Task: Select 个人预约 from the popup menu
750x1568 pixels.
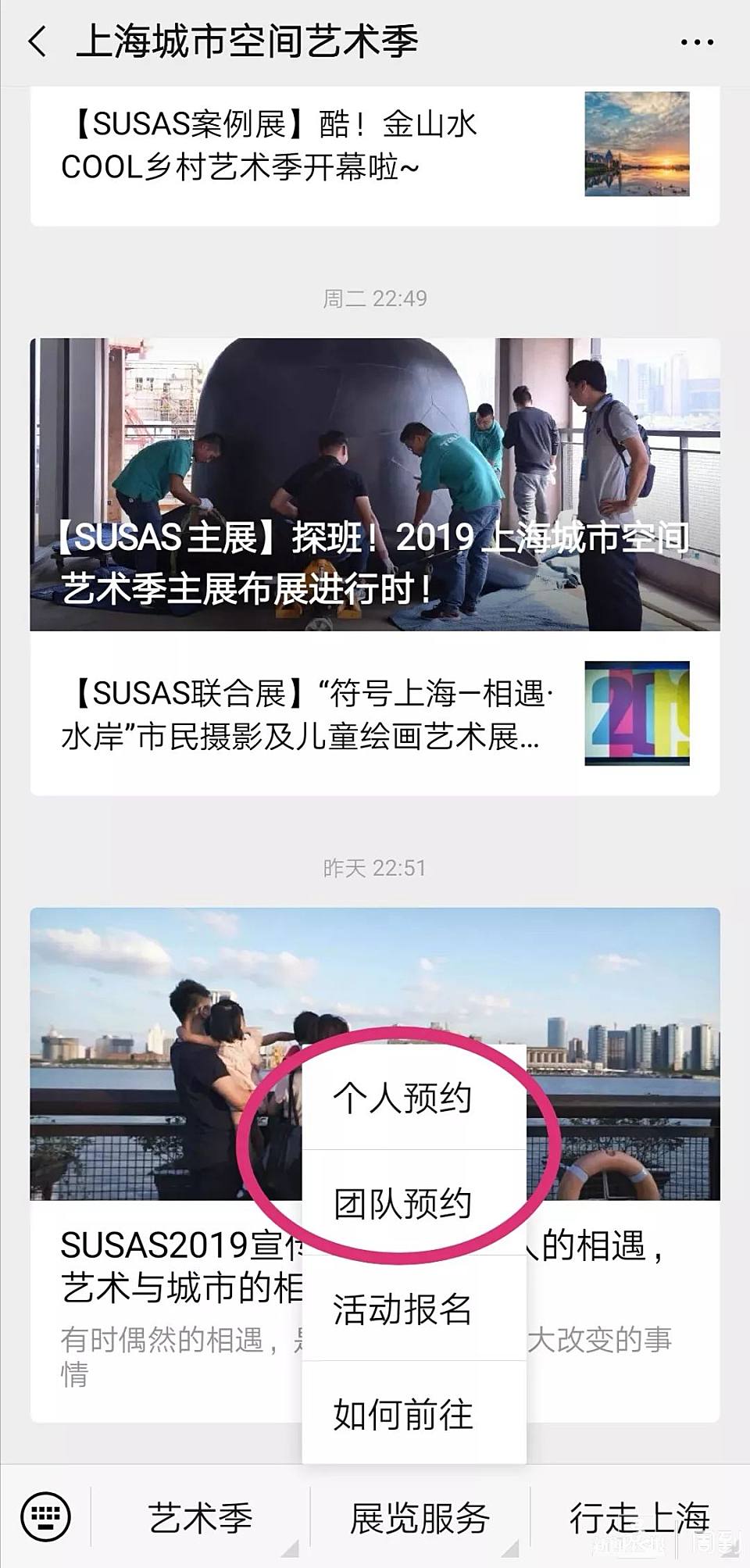Action: tap(402, 1097)
